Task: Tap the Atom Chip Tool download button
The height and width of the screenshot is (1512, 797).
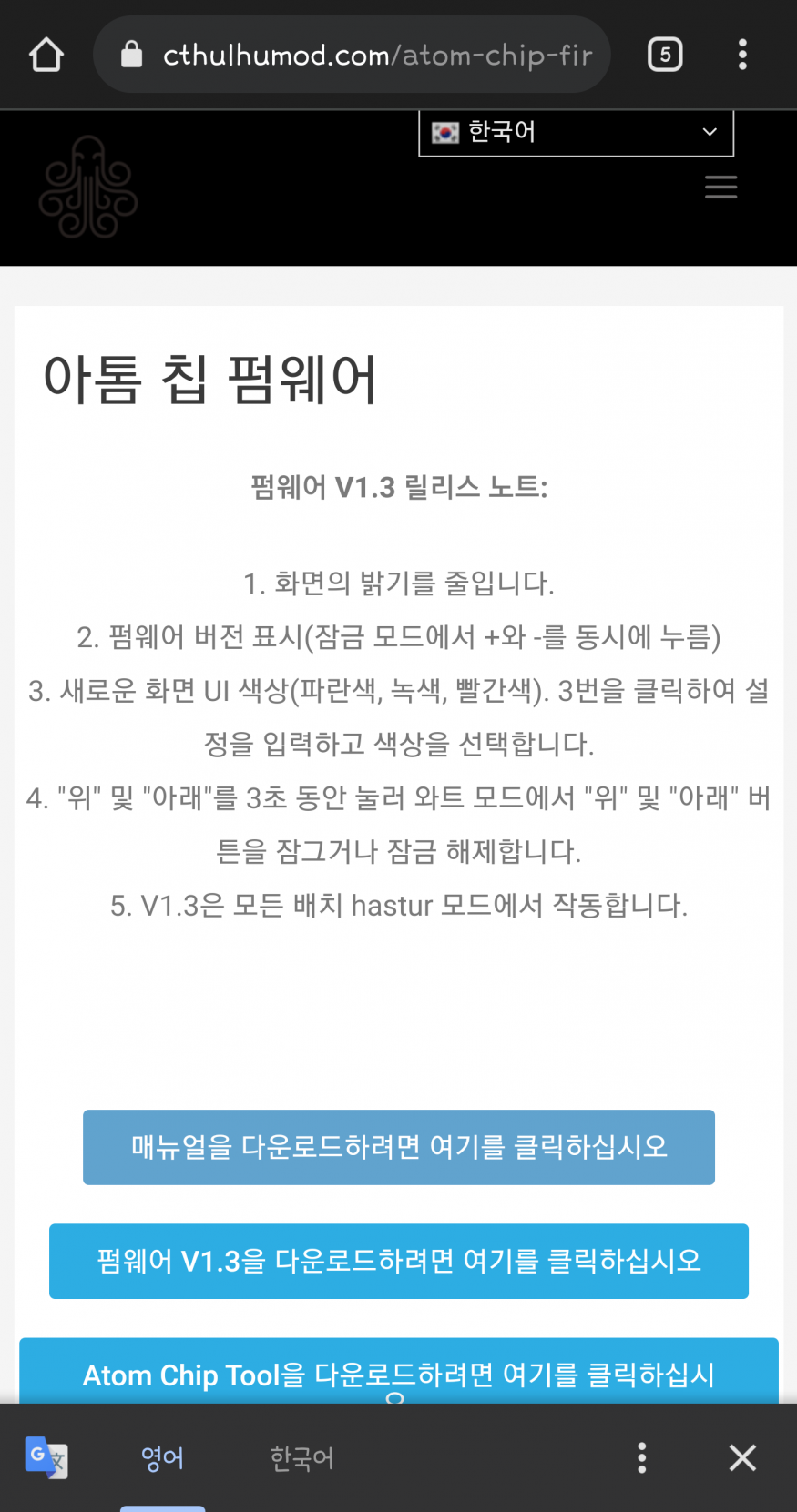Action: click(x=399, y=1373)
